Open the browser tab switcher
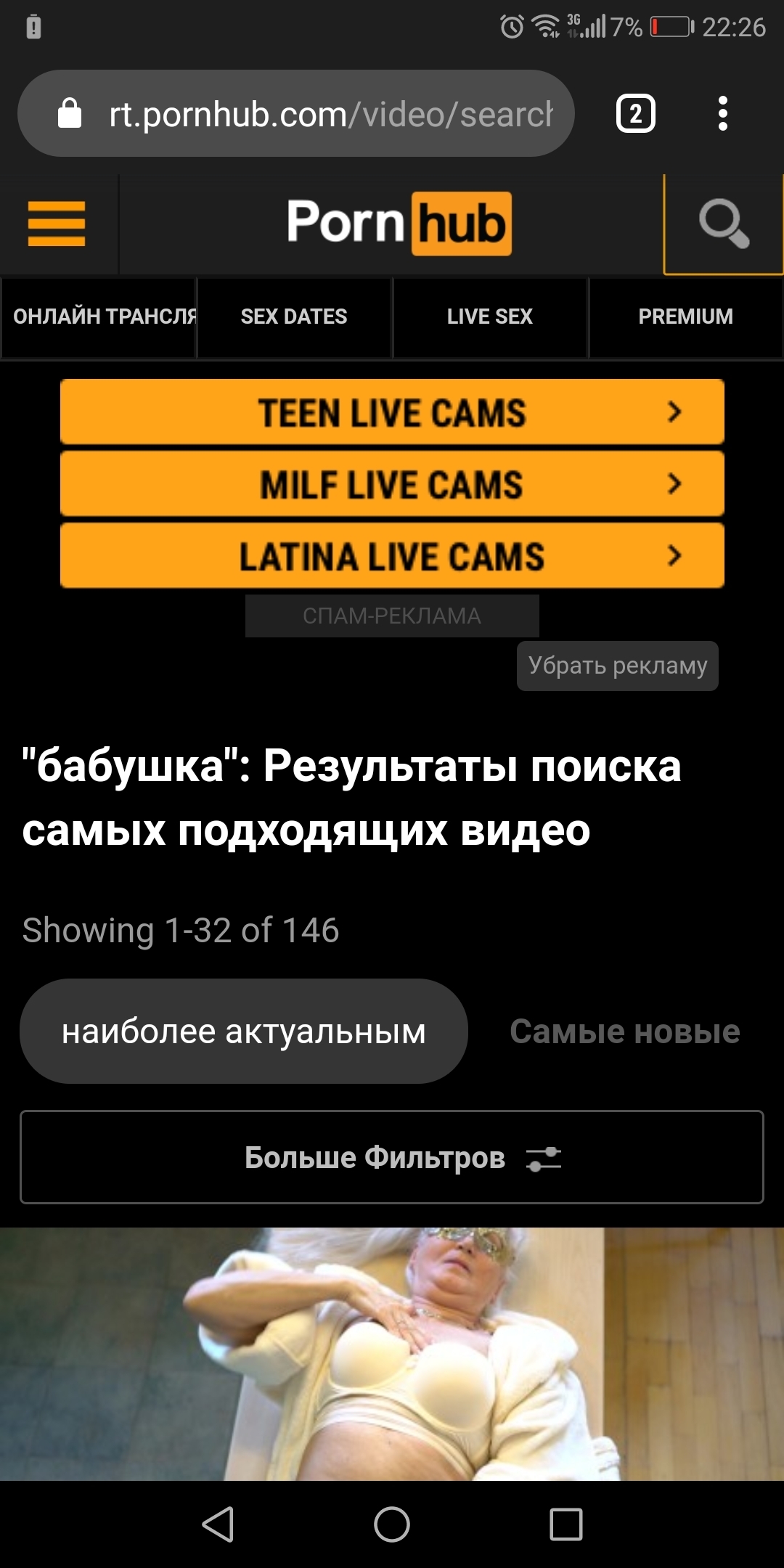Image resolution: width=784 pixels, height=1568 pixels. [635, 114]
